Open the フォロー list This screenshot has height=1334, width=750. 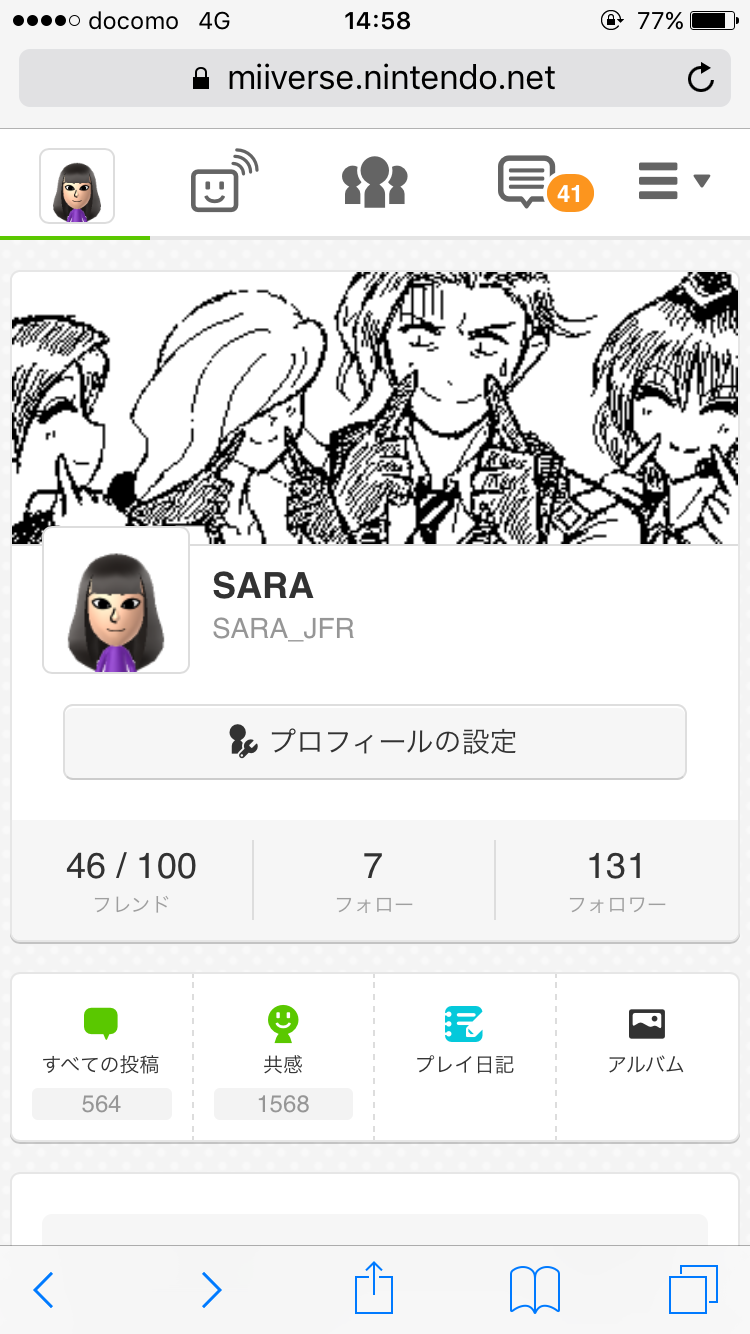pos(374,880)
